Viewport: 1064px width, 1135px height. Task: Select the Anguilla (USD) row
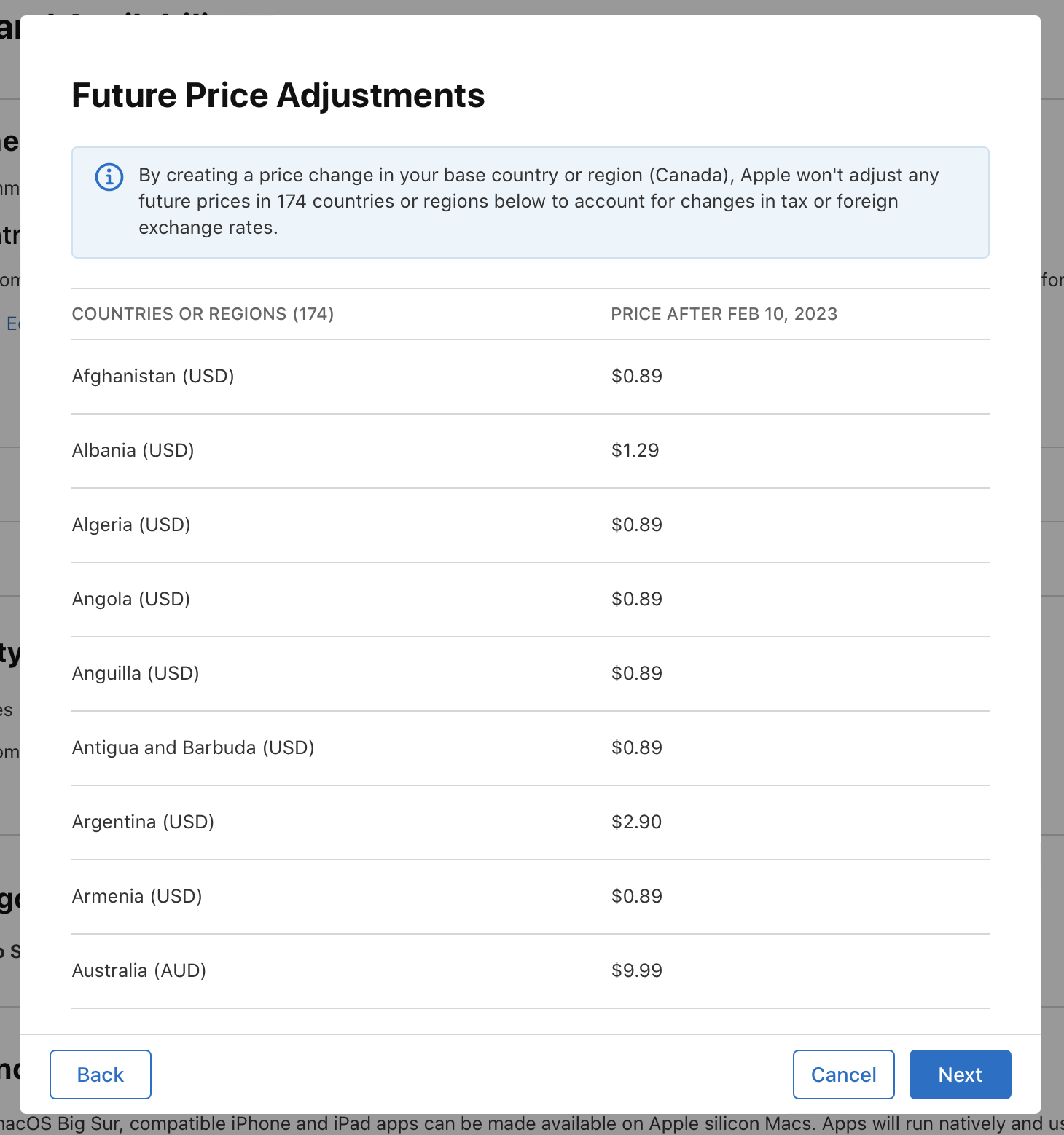[135, 673]
